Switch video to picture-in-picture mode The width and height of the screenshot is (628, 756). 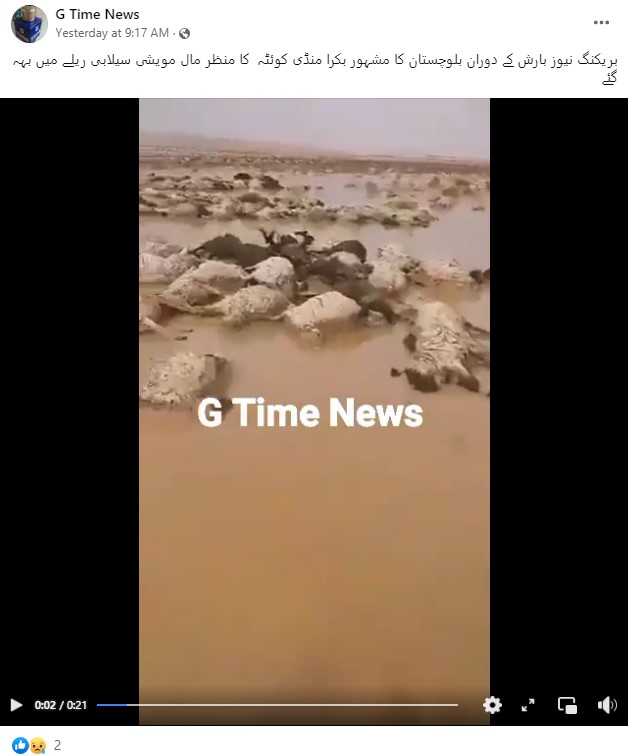pos(567,705)
